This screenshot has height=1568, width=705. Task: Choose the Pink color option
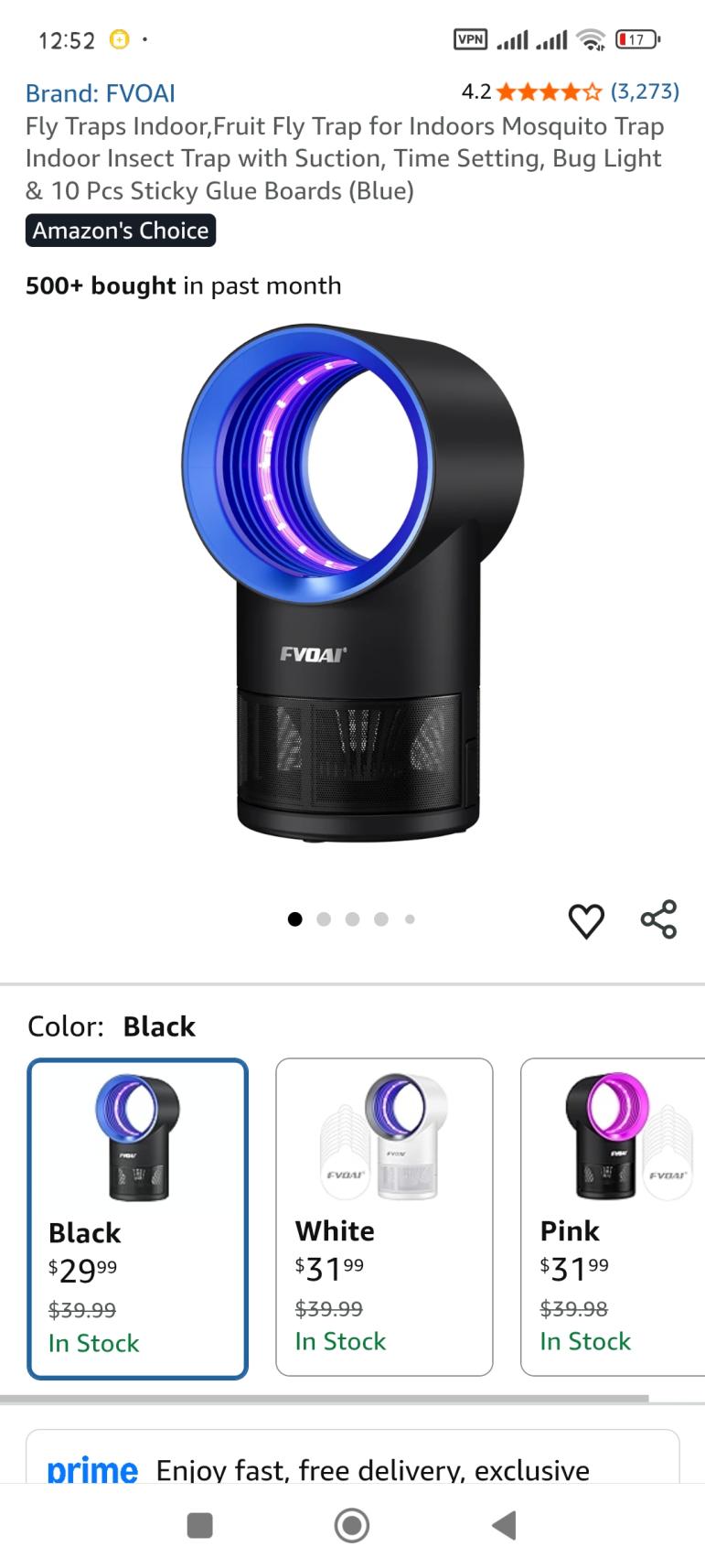click(613, 1217)
